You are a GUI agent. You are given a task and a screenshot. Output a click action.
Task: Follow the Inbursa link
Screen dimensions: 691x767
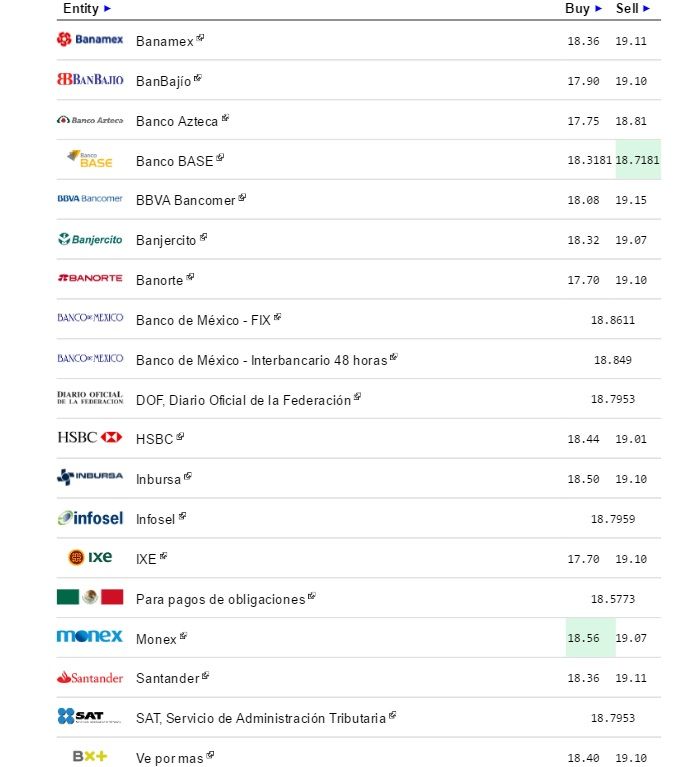pos(159,479)
